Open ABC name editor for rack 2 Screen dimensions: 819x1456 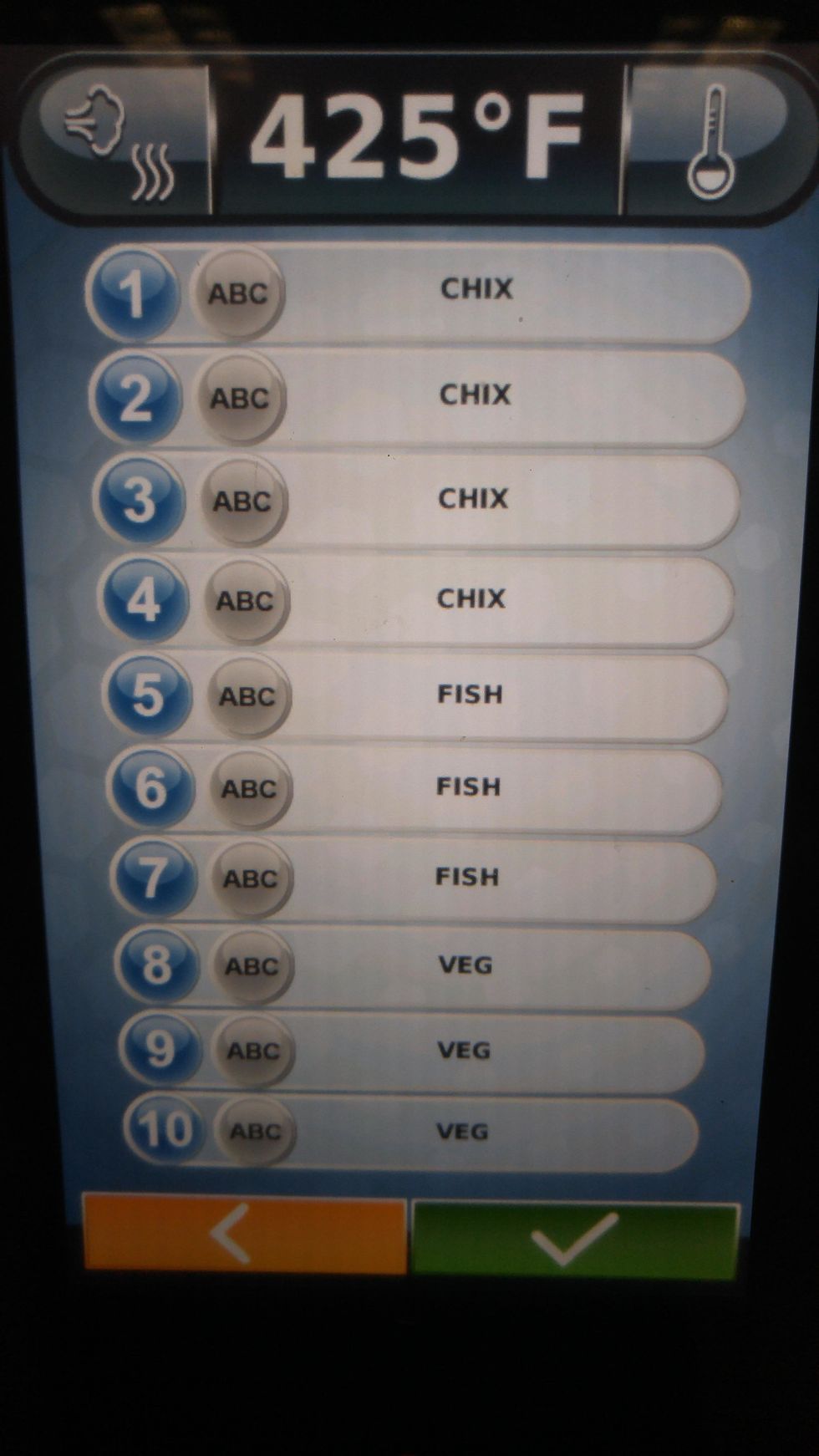(x=239, y=398)
